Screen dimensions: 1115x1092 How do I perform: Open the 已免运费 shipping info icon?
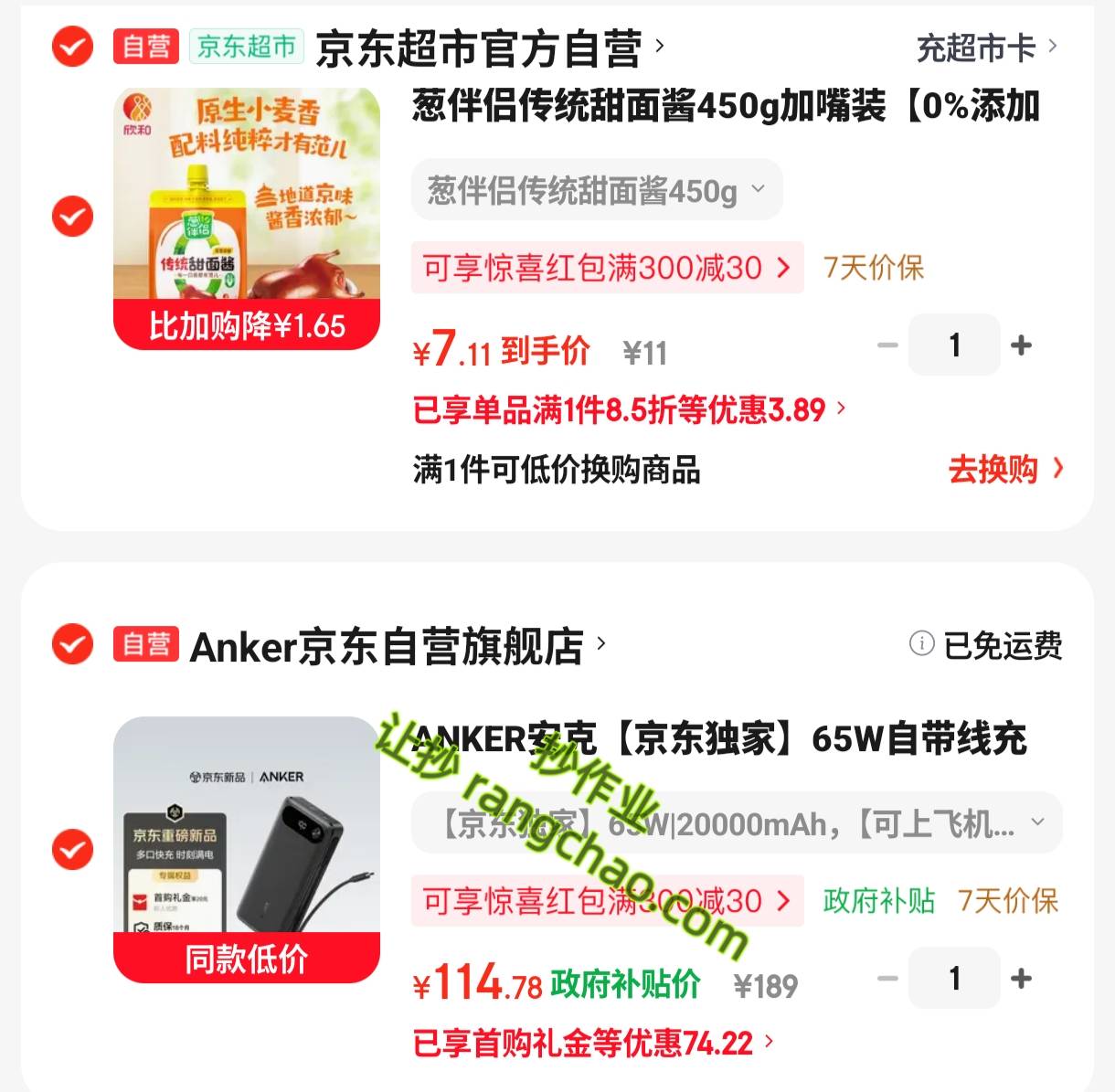[921, 644]
